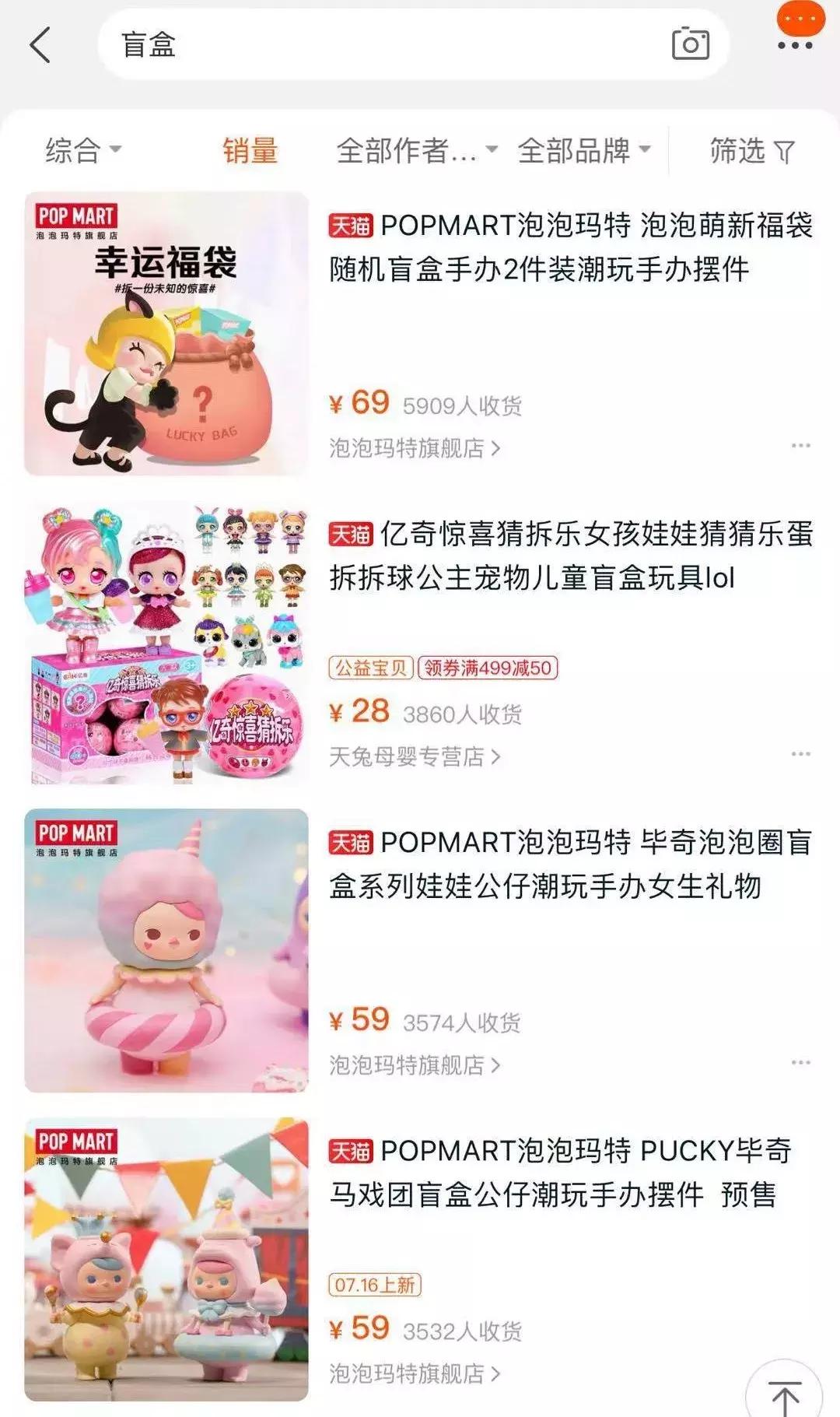The image size is (840, 1417).
Task: Click the 天猫 badge on the first product title
Action: [348, 226]
